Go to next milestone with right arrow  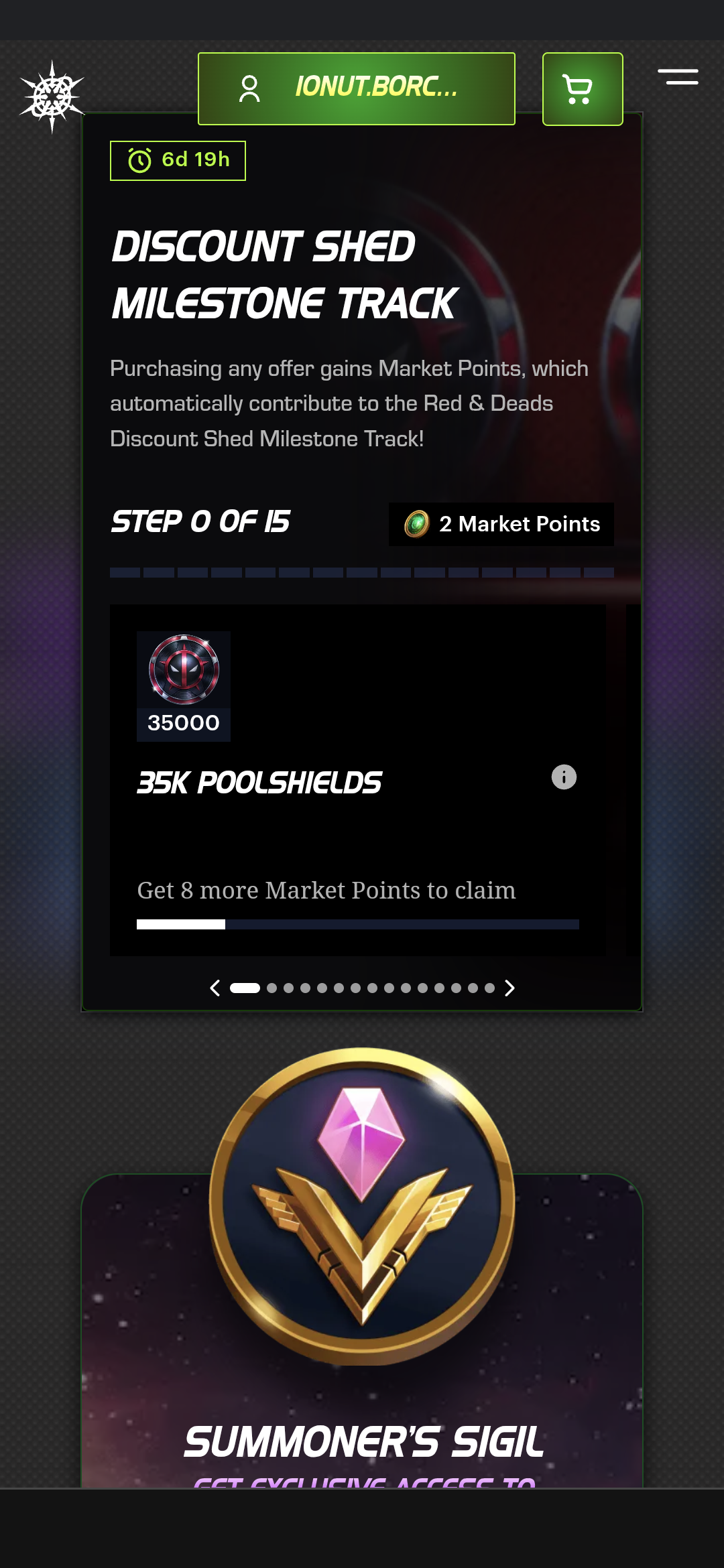pos(509,988)
